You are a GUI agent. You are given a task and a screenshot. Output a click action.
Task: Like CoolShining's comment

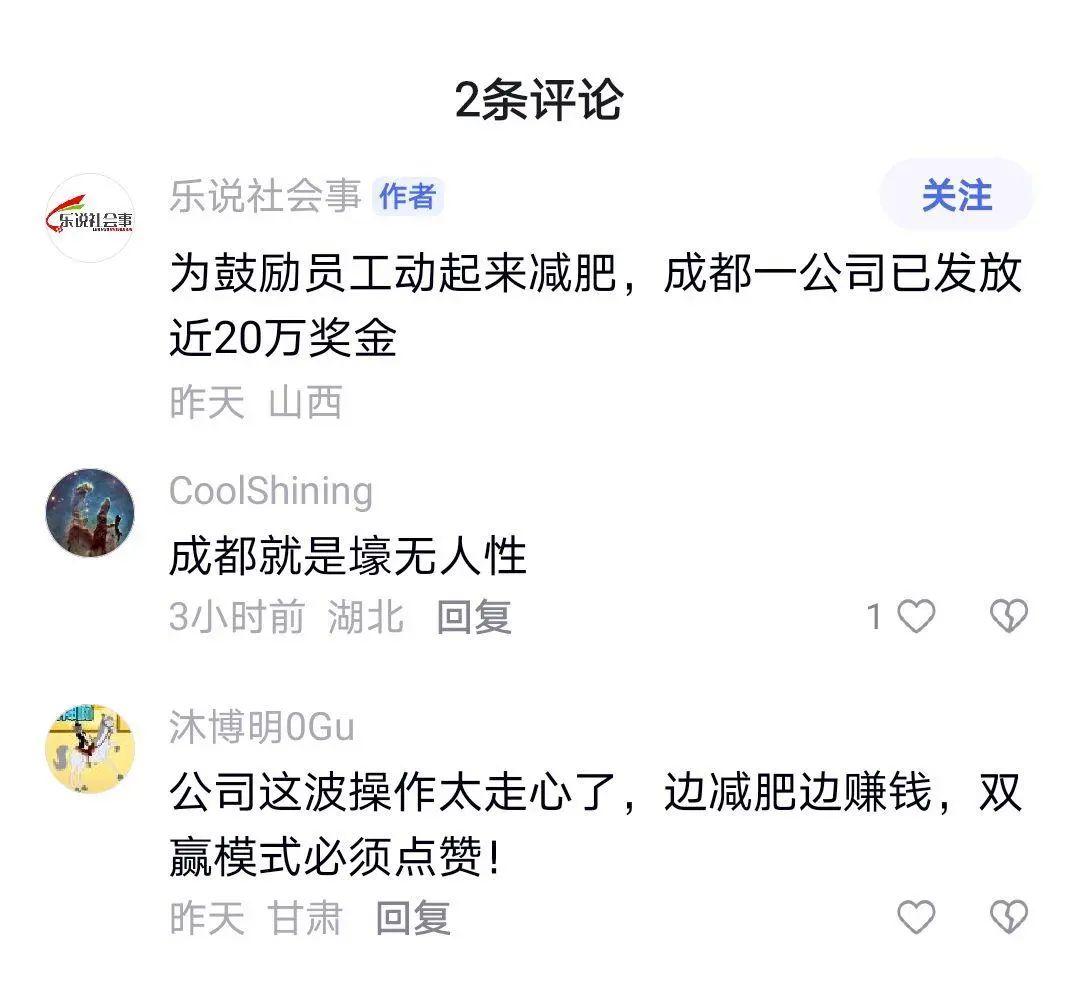pyautogui.click(x=915, y=617)
